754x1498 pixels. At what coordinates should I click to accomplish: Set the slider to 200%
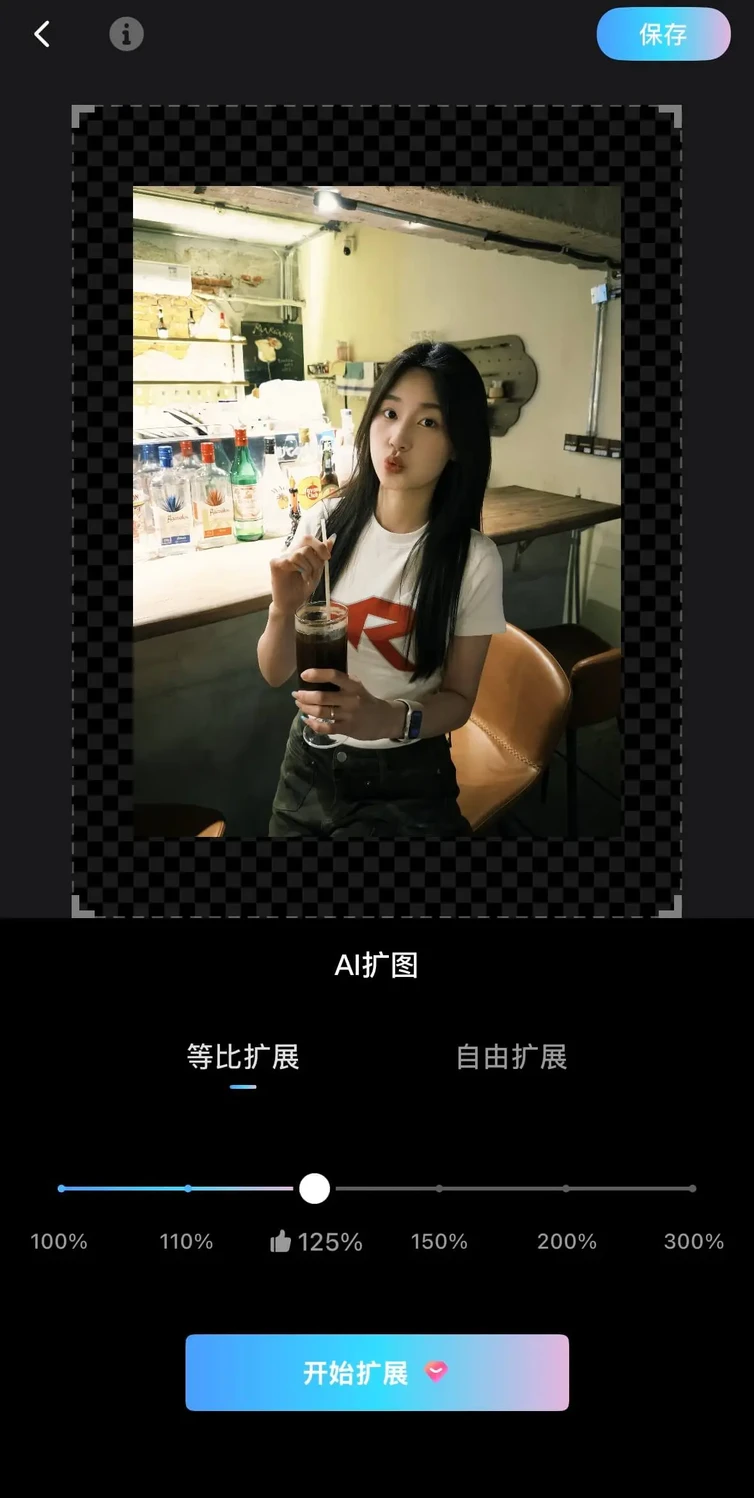pyautogui.click(x=566, y=1188)
